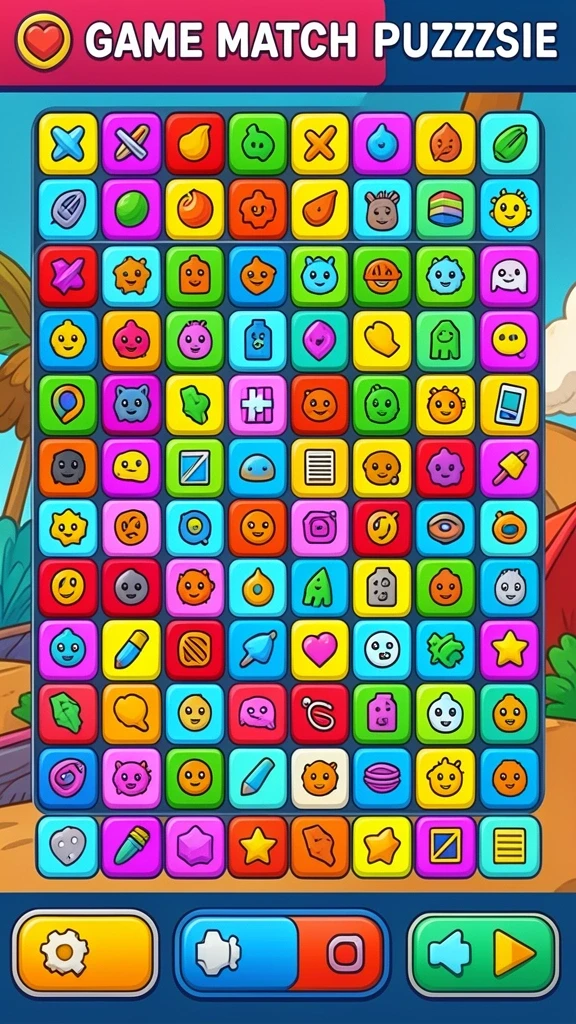
Task: Tap the smiling sun tile on cyan
Action: (509, 210)
